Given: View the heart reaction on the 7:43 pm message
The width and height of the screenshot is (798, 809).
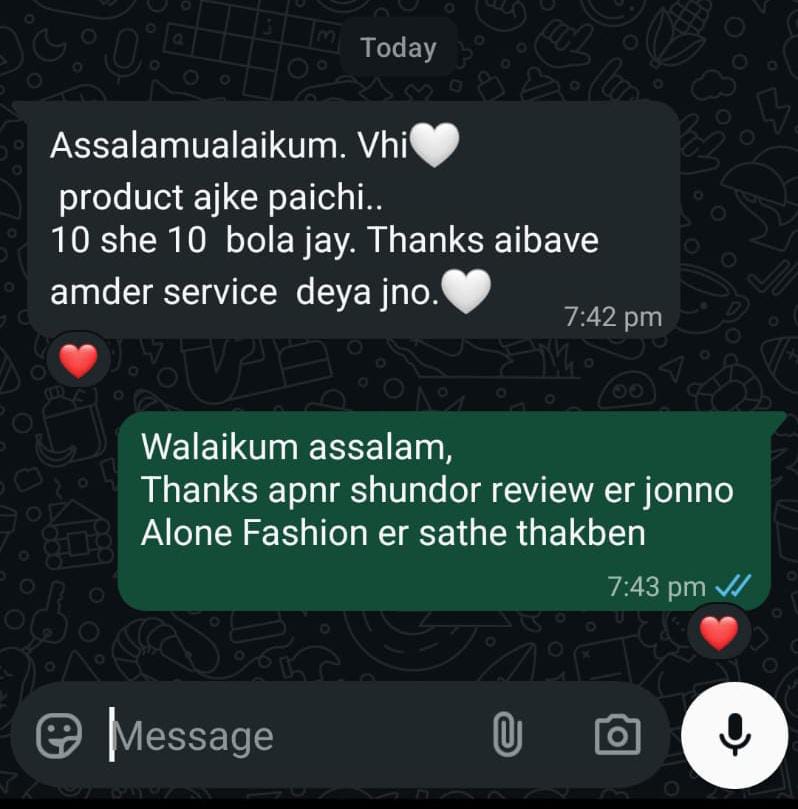Looking at the screenshot, I should pos(718,632).
